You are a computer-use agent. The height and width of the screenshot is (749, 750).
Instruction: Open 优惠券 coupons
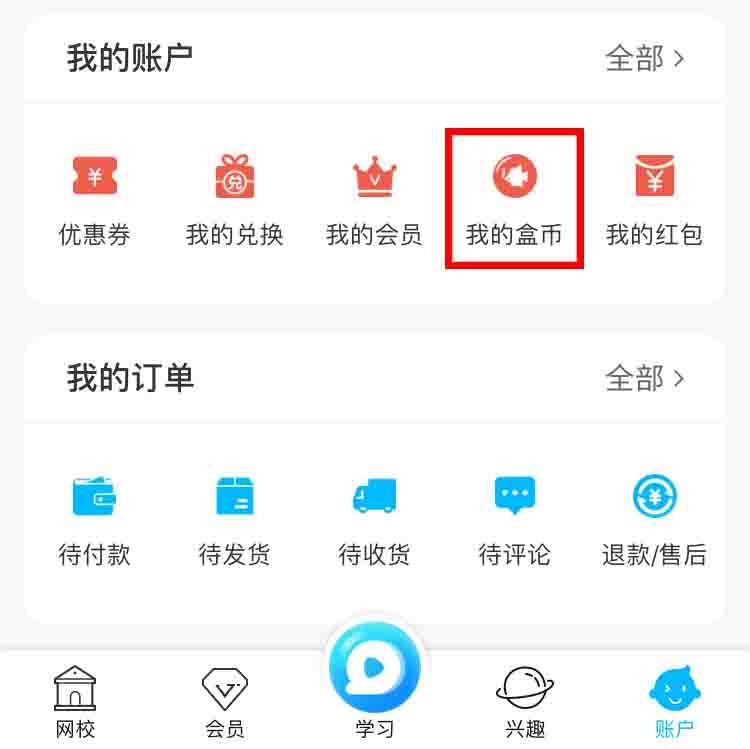[95, 200]
